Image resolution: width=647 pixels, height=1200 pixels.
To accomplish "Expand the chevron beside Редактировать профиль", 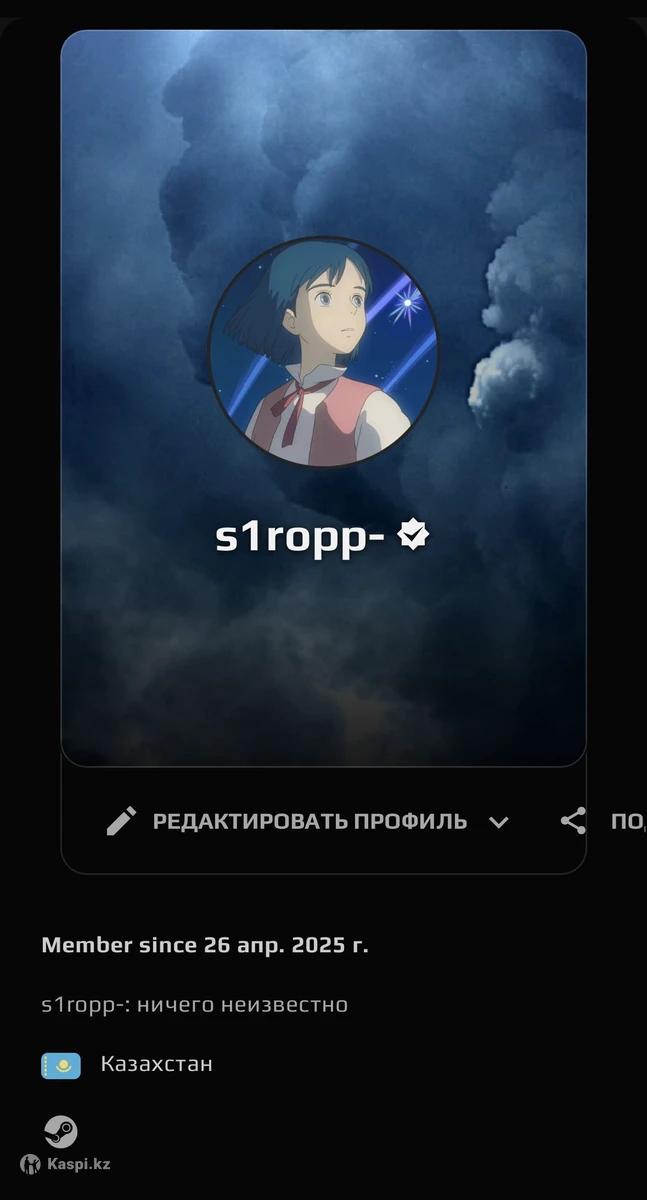I will [499, 822].
